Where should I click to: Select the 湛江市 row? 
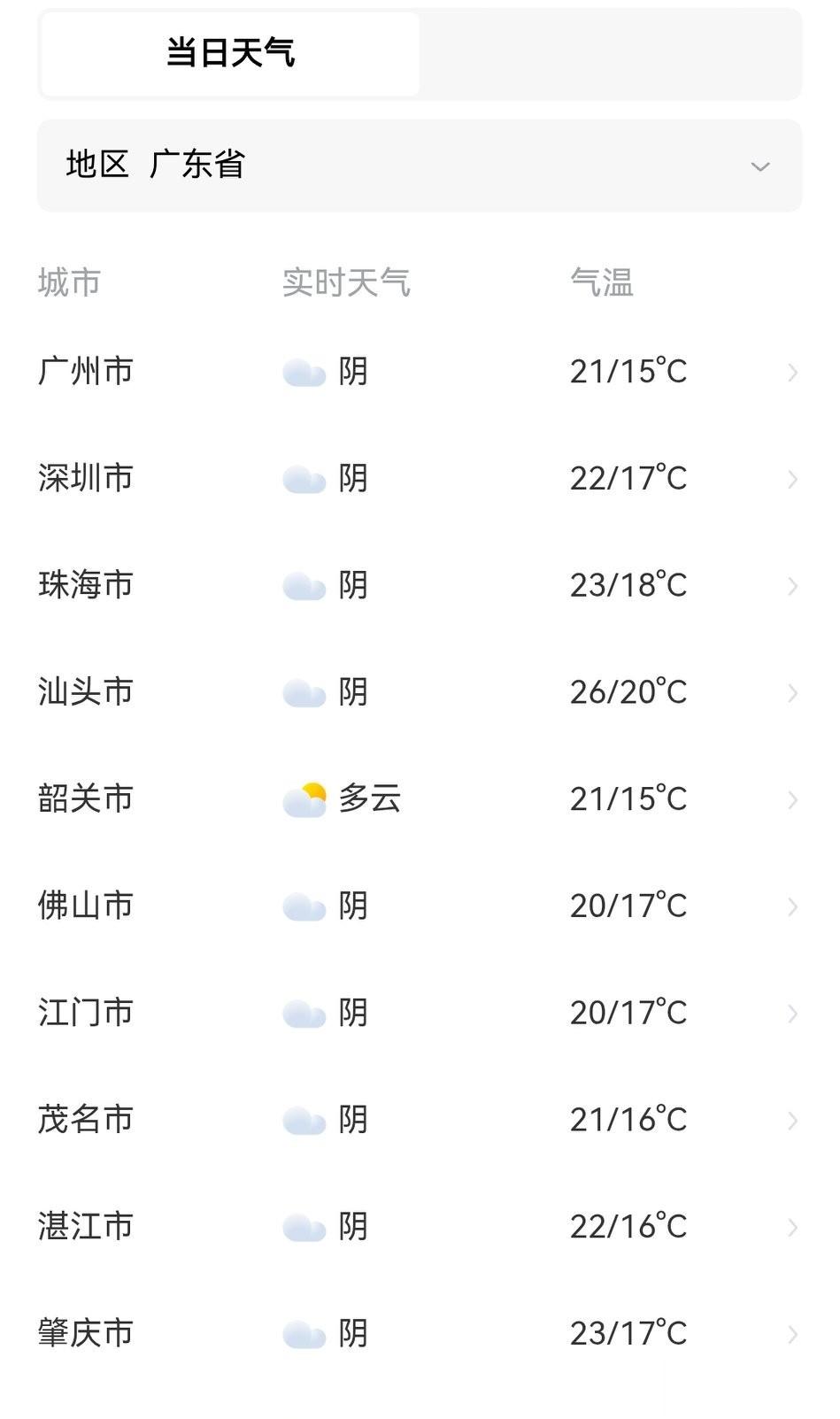[419, 1227]
